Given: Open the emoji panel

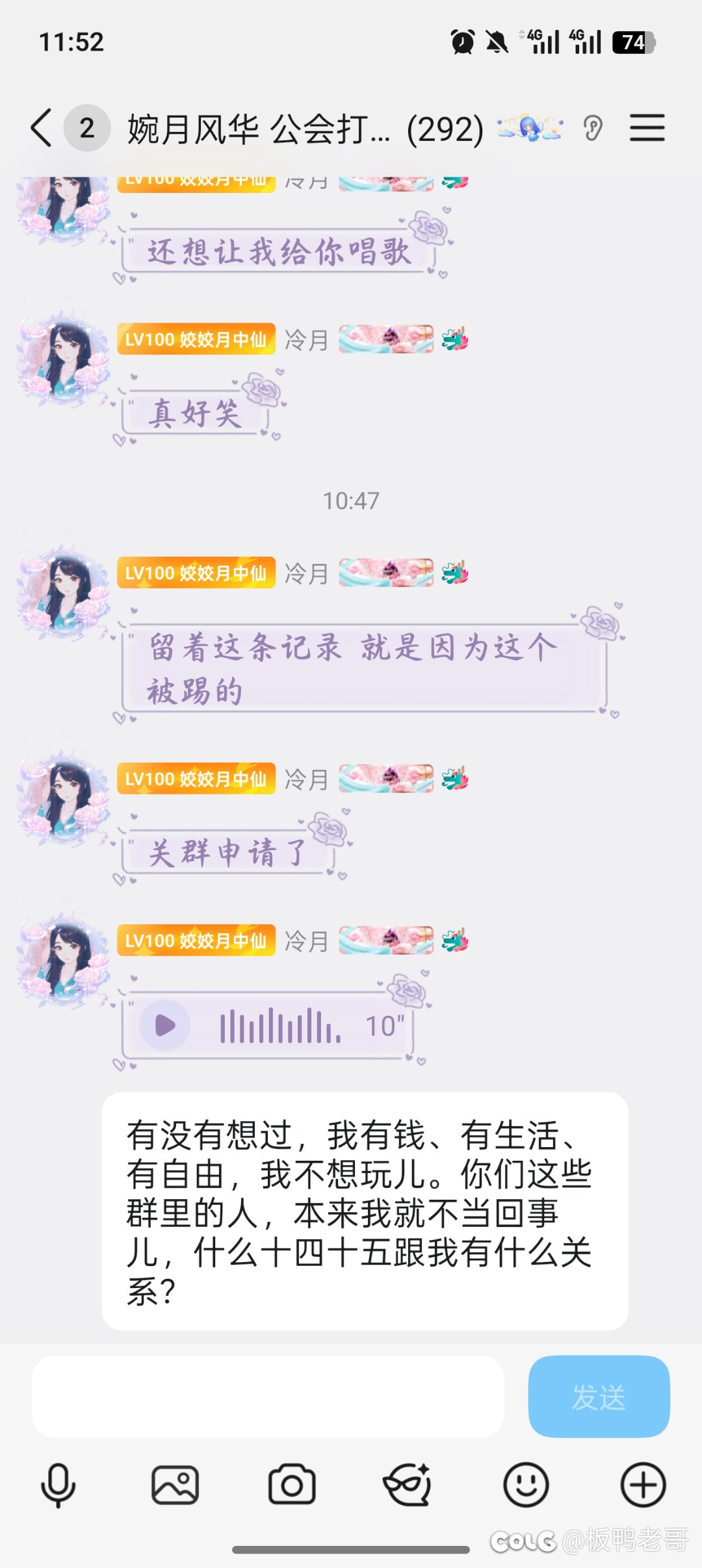Looking at the screenshot, I should click(526, 1485).
